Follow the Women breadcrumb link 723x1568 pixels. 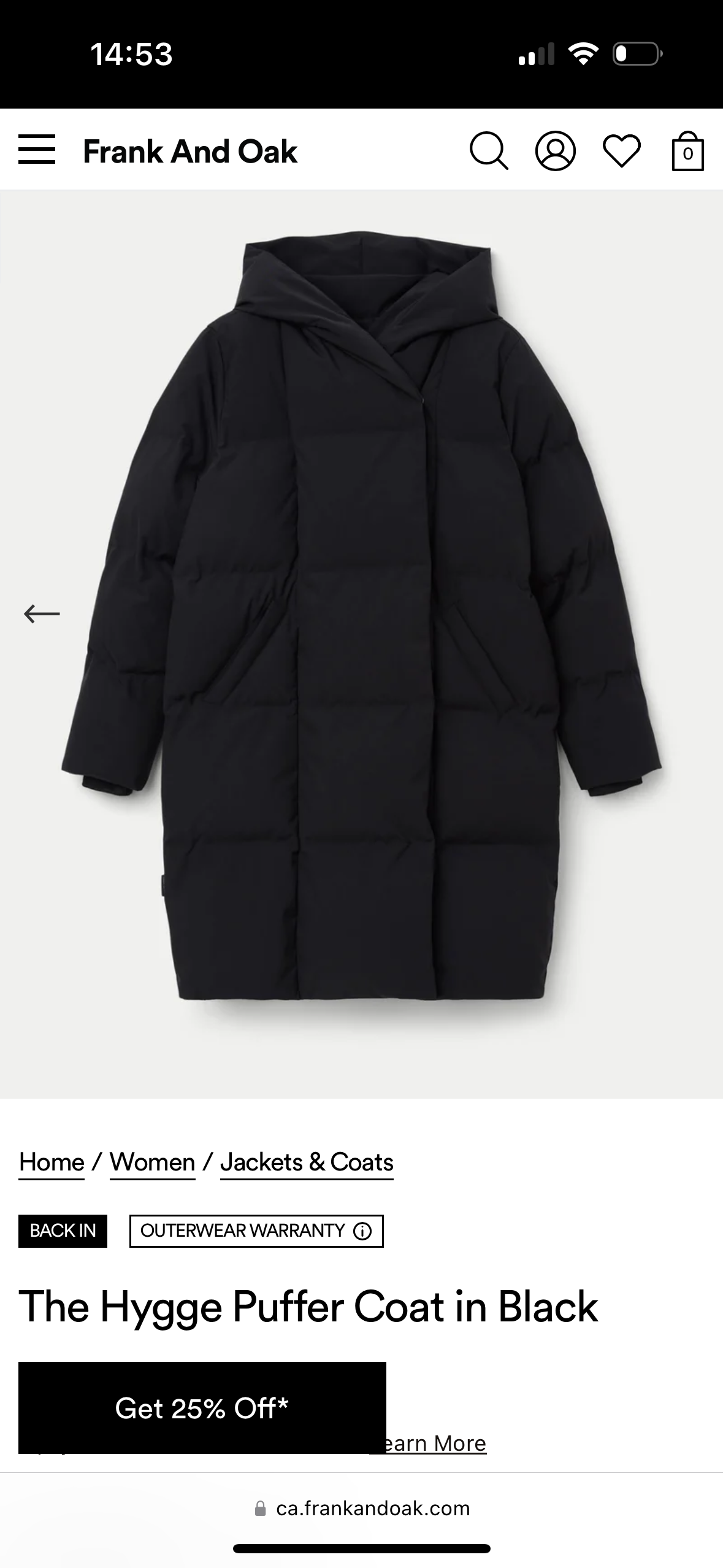click(152, 1163)
